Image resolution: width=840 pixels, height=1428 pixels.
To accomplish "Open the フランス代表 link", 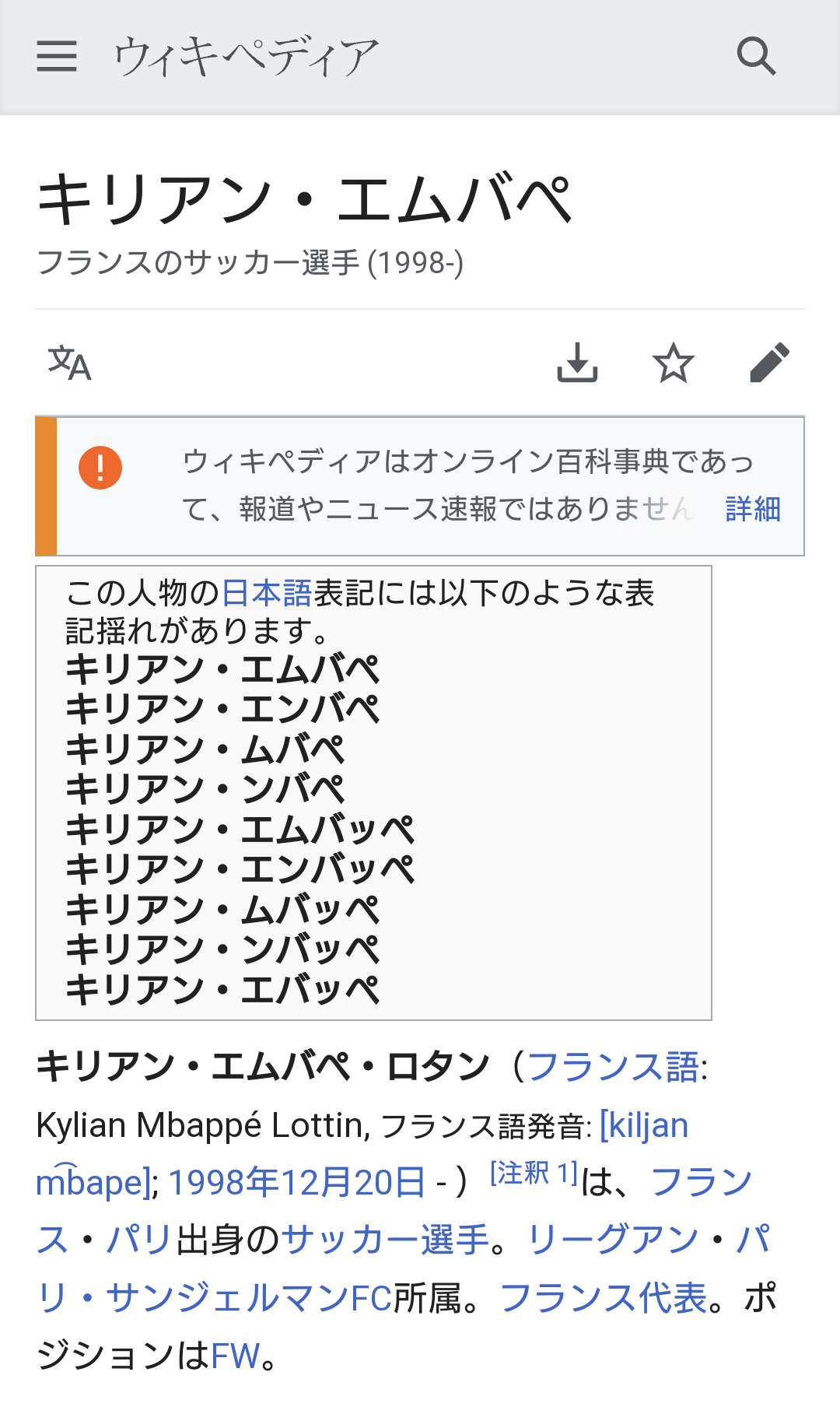I will point(604,1298).
